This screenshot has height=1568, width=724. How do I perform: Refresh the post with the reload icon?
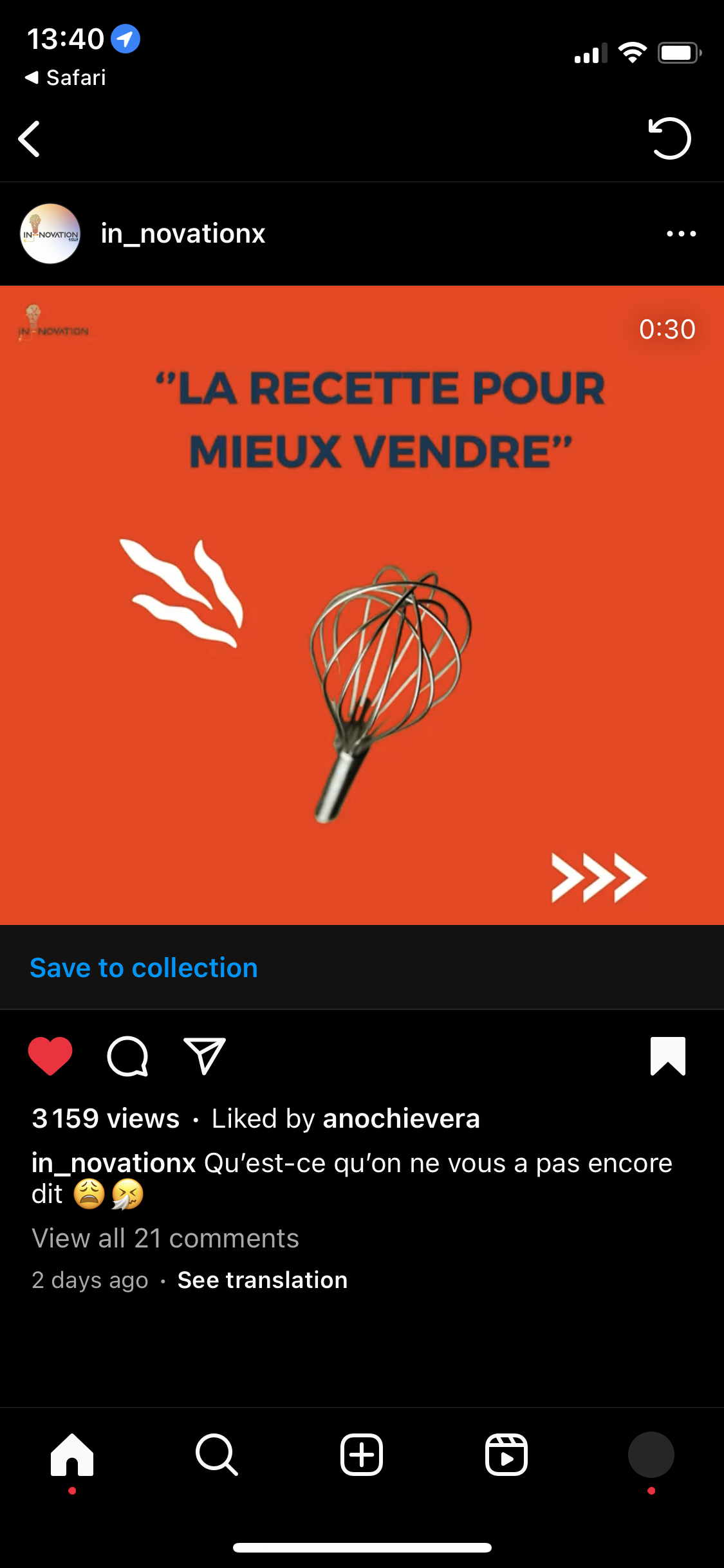[x=669, y=138]
